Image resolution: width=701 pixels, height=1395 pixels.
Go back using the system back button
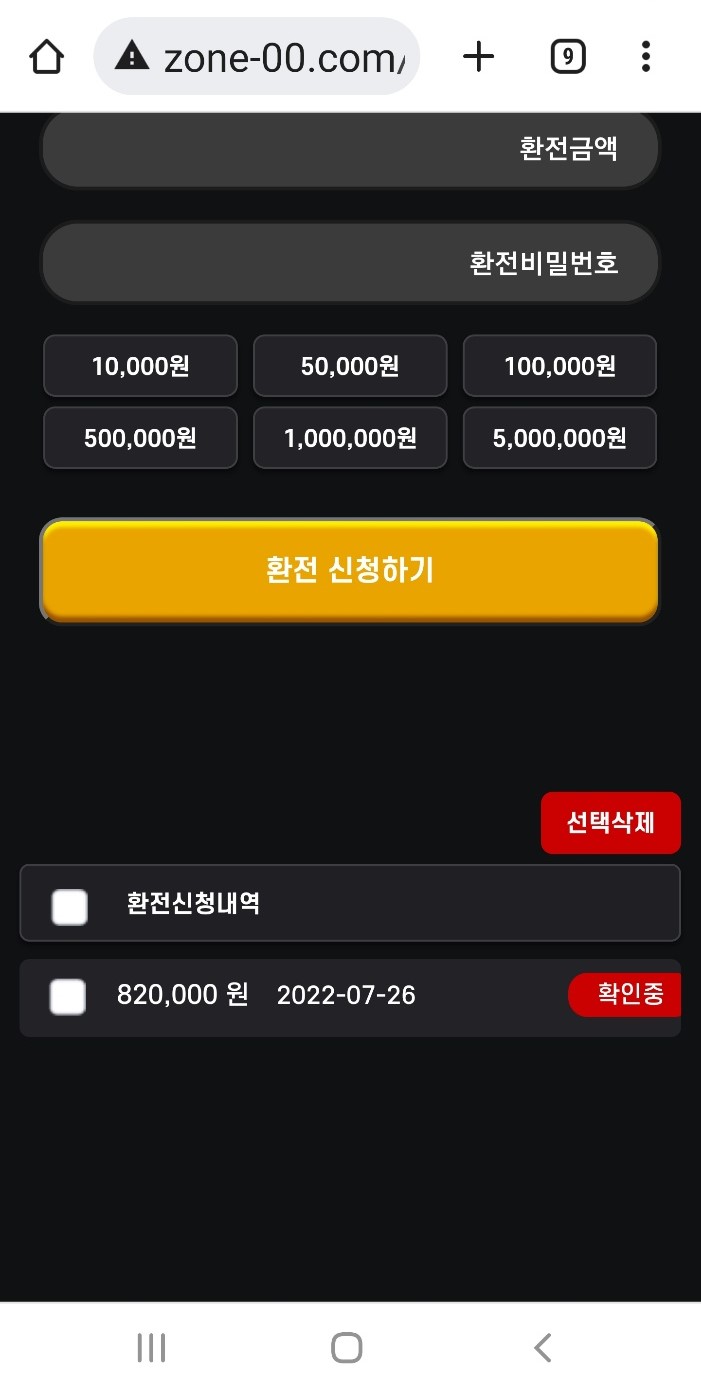[542, 1348]
